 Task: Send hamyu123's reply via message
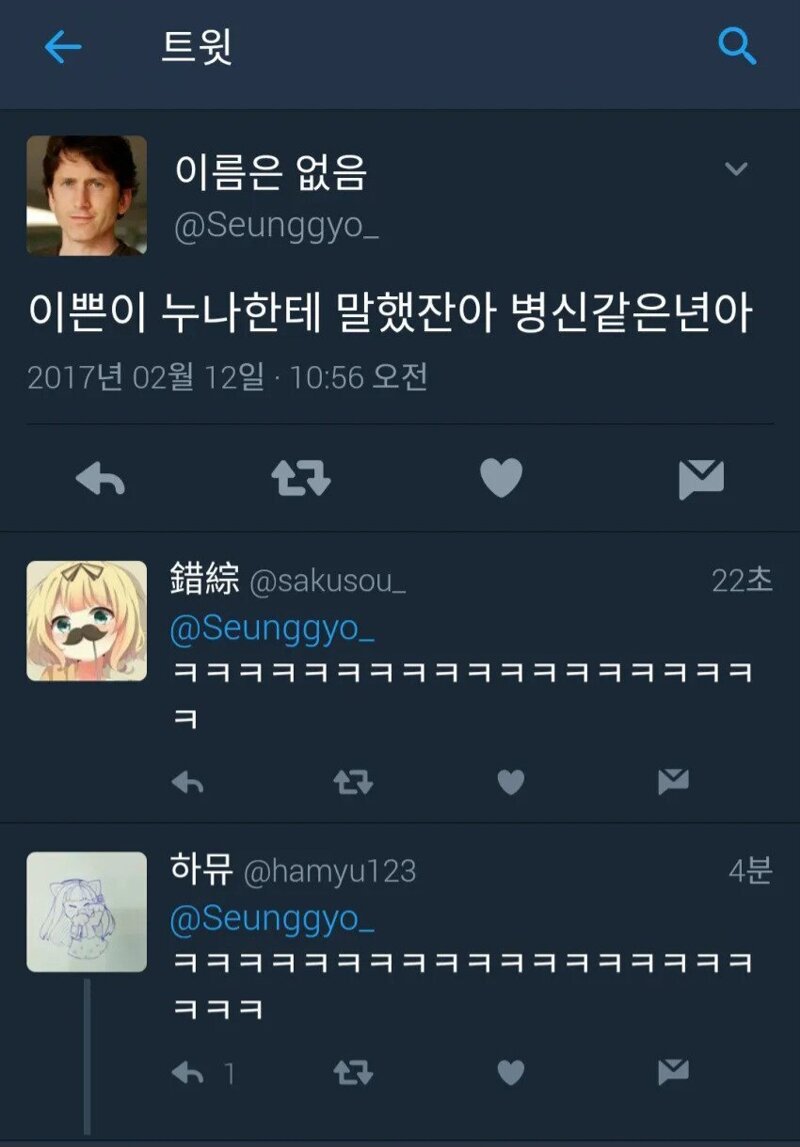[673, 1073]
